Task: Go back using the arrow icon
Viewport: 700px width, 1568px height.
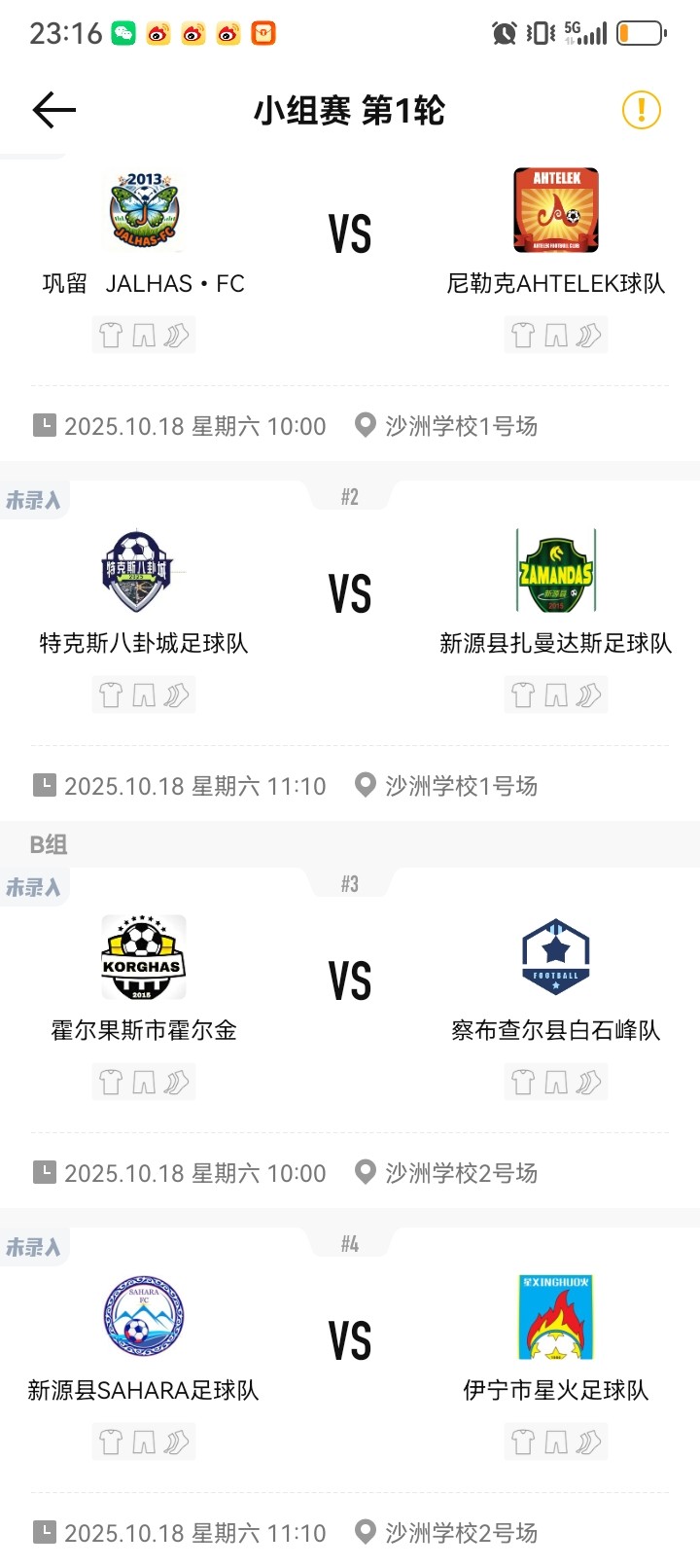Action: [x=53, y=110]
